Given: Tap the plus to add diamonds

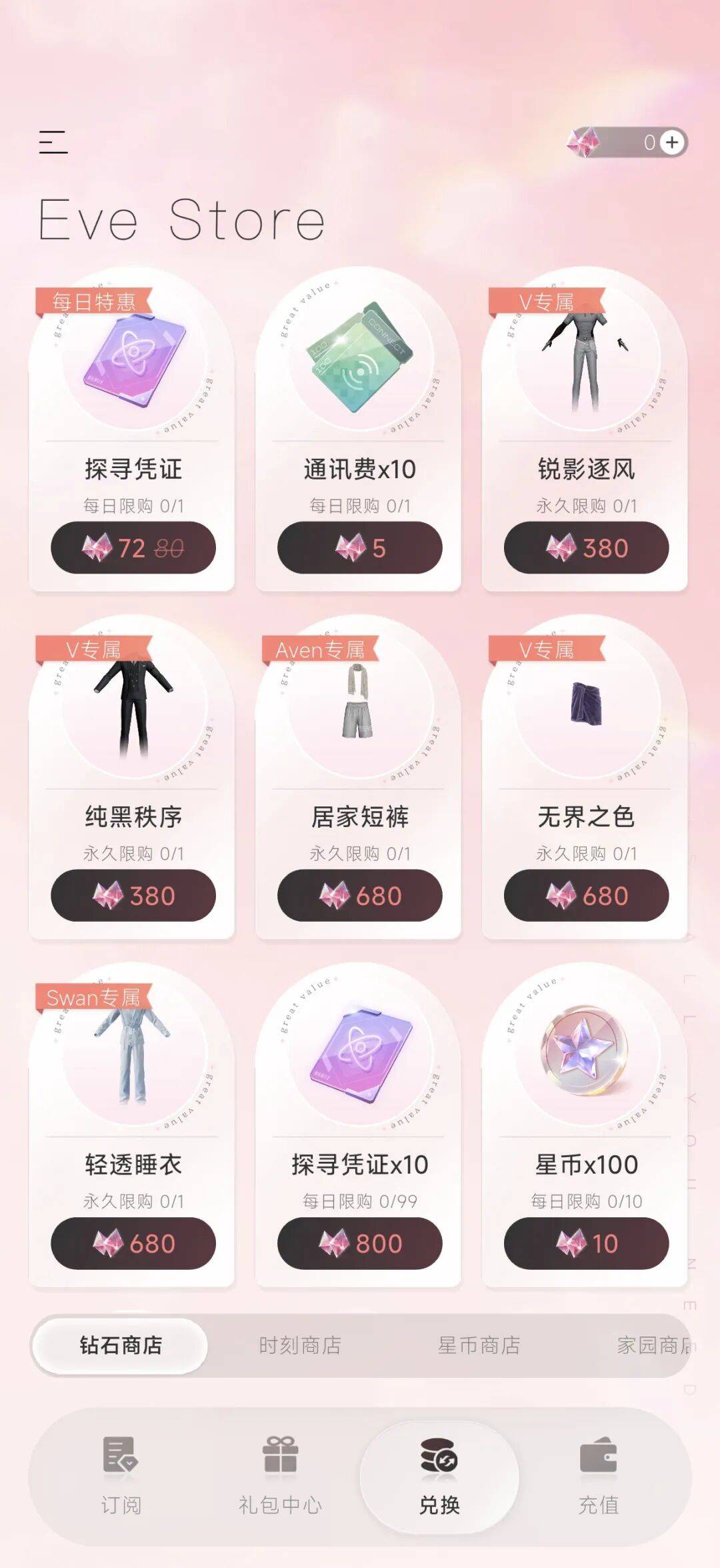Looking at the screenshot, I should tap(672, 142).
